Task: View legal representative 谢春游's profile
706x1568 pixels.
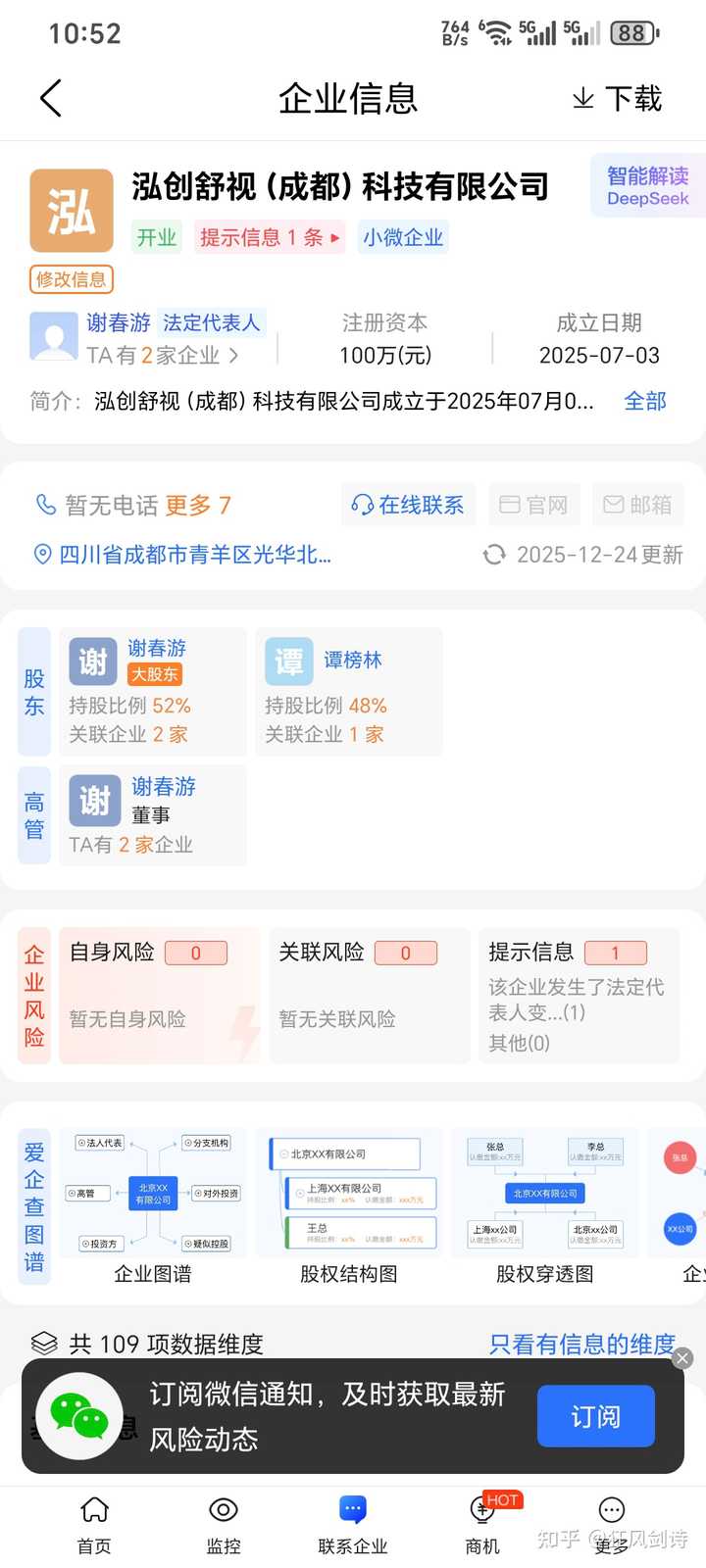Action: [118, 323]
